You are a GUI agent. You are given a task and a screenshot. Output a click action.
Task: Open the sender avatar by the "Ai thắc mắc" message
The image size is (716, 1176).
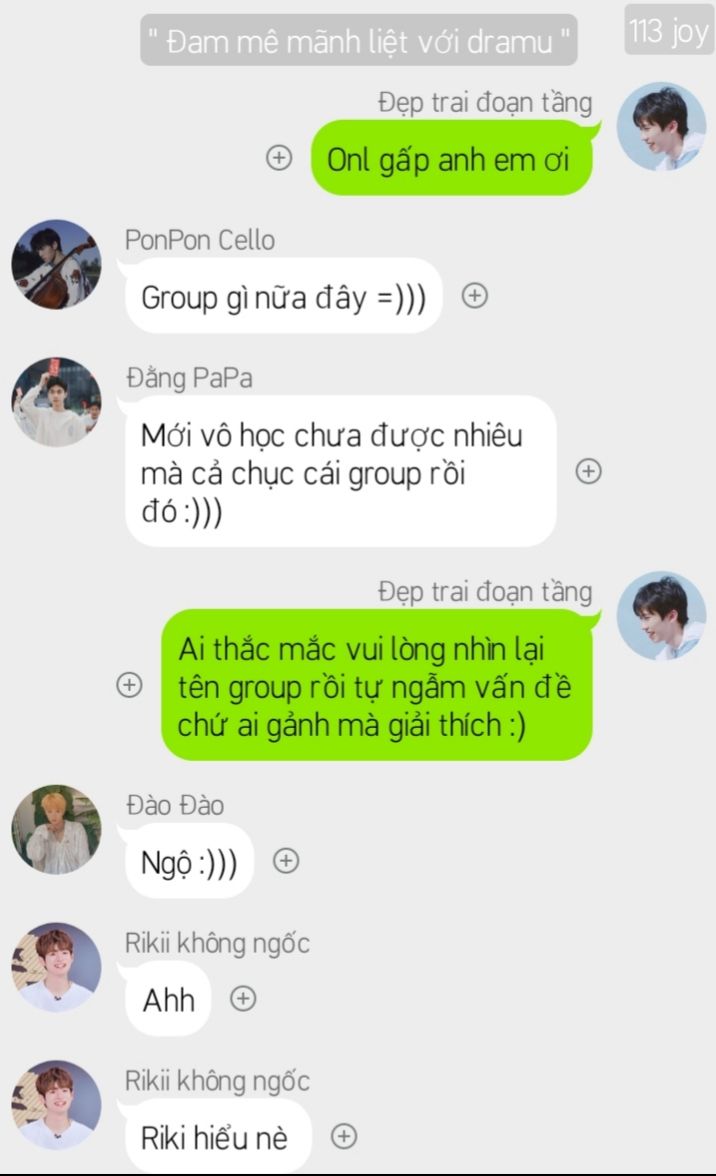[x=661, y=616]
